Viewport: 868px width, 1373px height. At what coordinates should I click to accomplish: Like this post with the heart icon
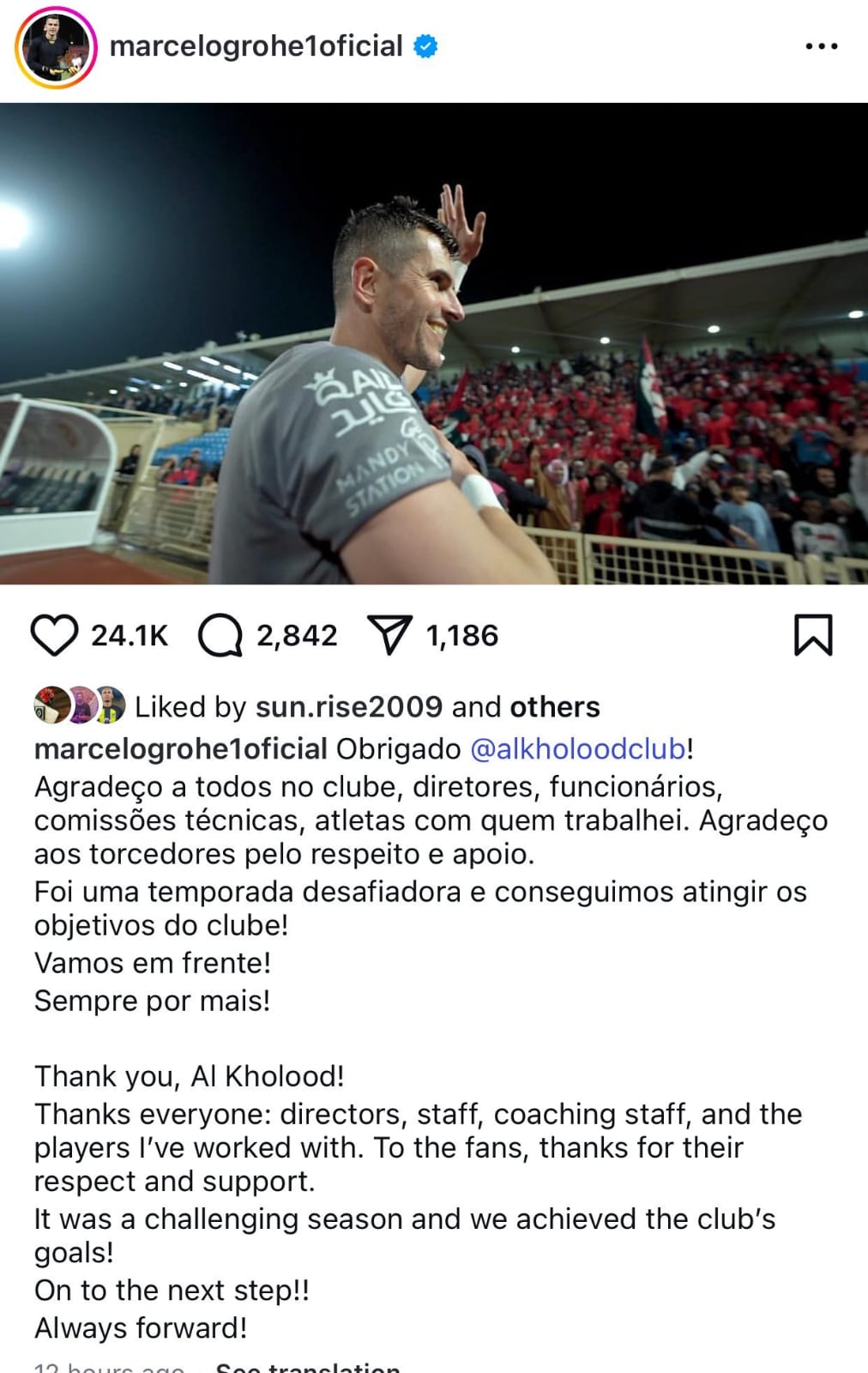click(54, 636)
